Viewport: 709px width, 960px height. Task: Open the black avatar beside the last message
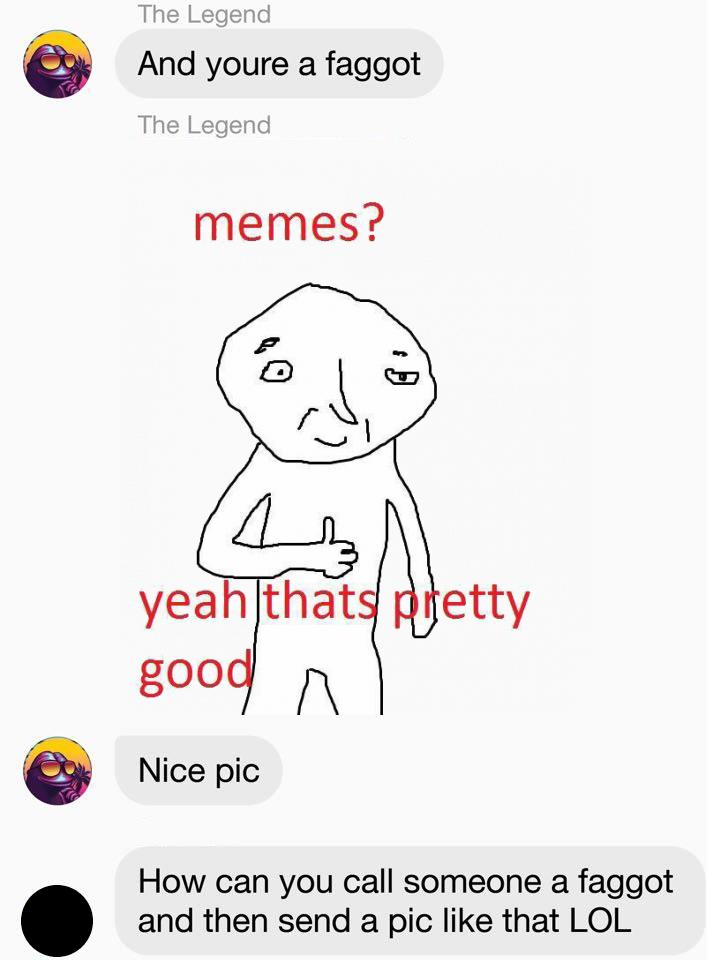pos(58,919)
